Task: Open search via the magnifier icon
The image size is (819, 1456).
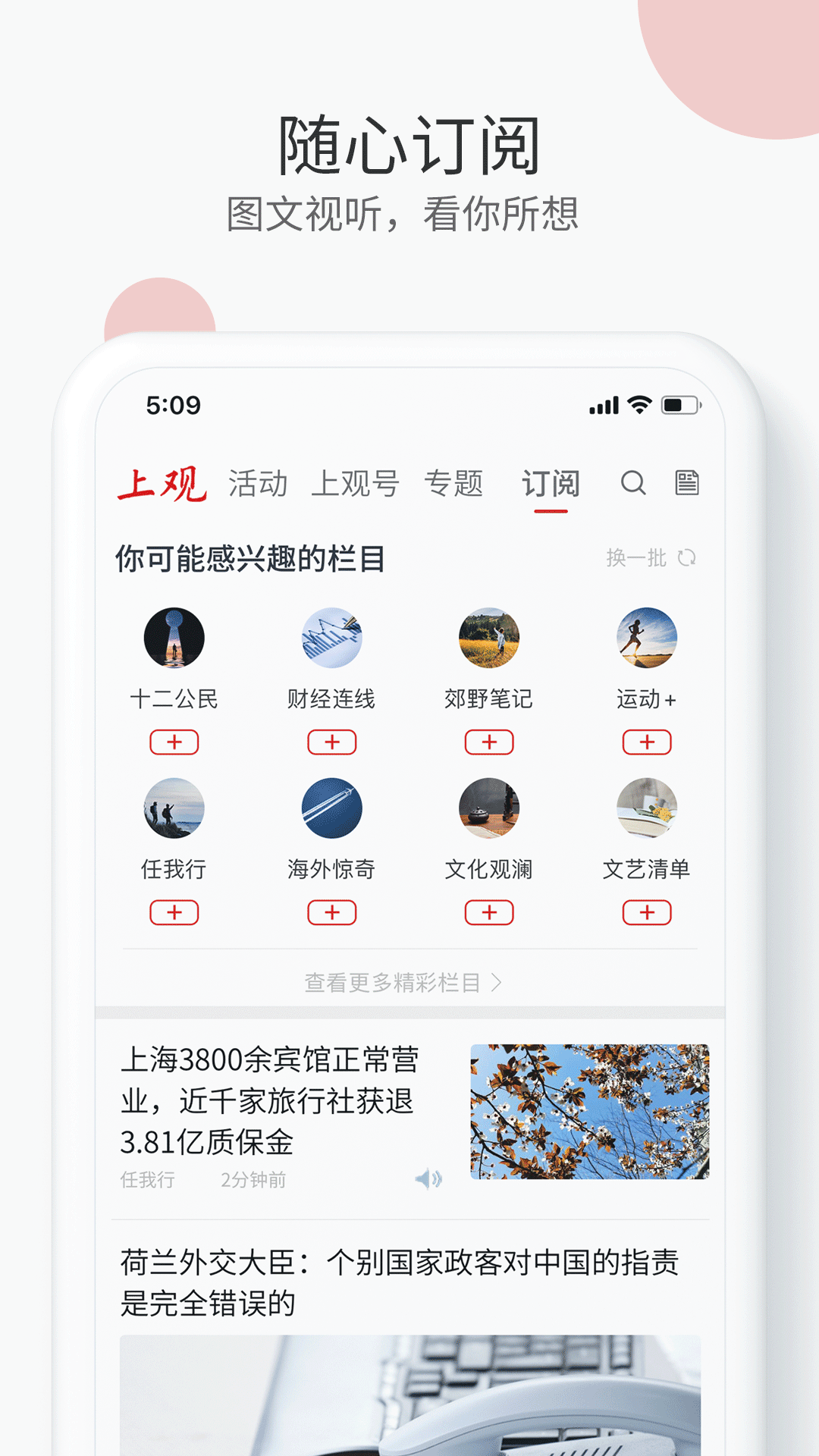Action: (x=634, y=484)
